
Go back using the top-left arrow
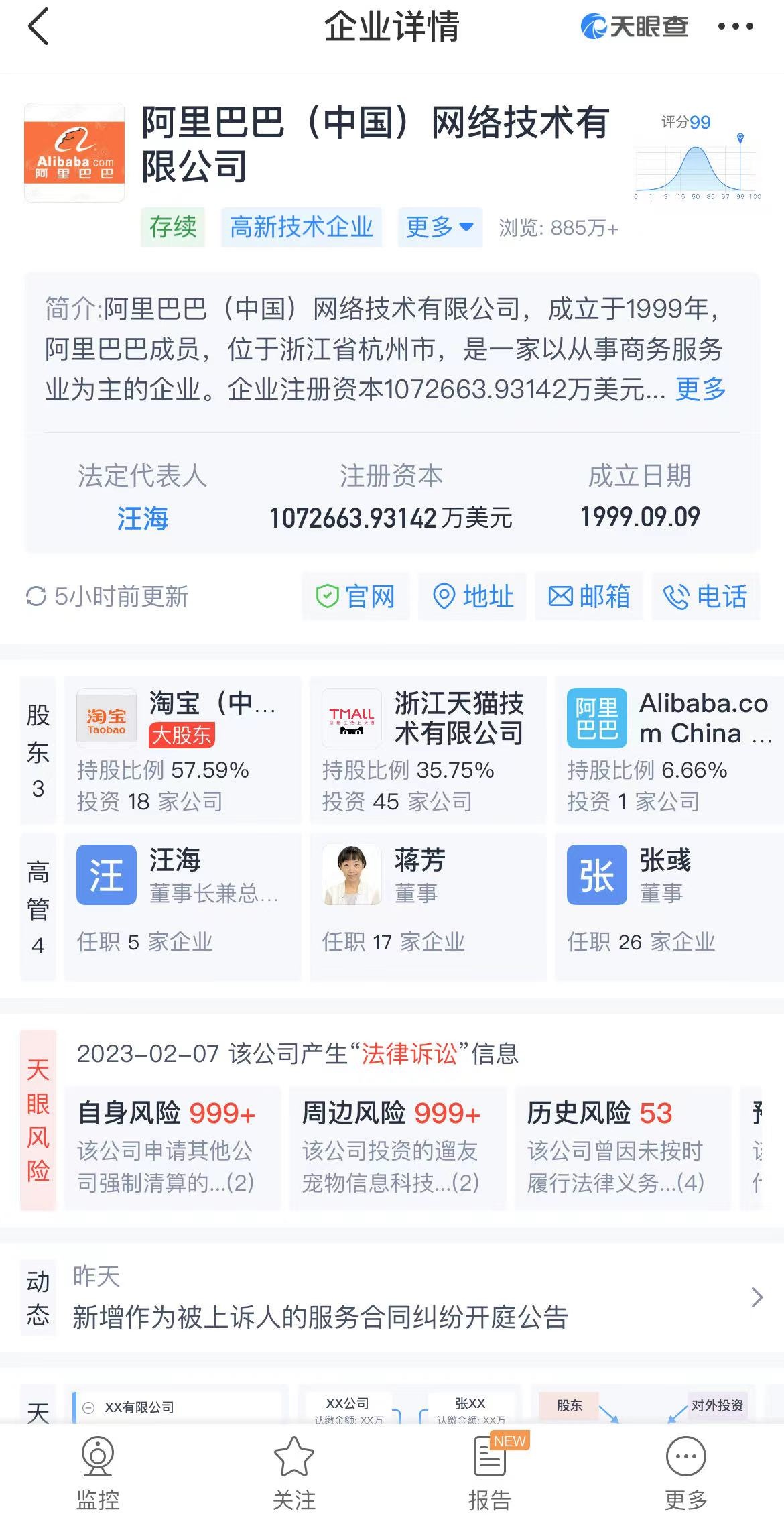(x=39, y=27)
